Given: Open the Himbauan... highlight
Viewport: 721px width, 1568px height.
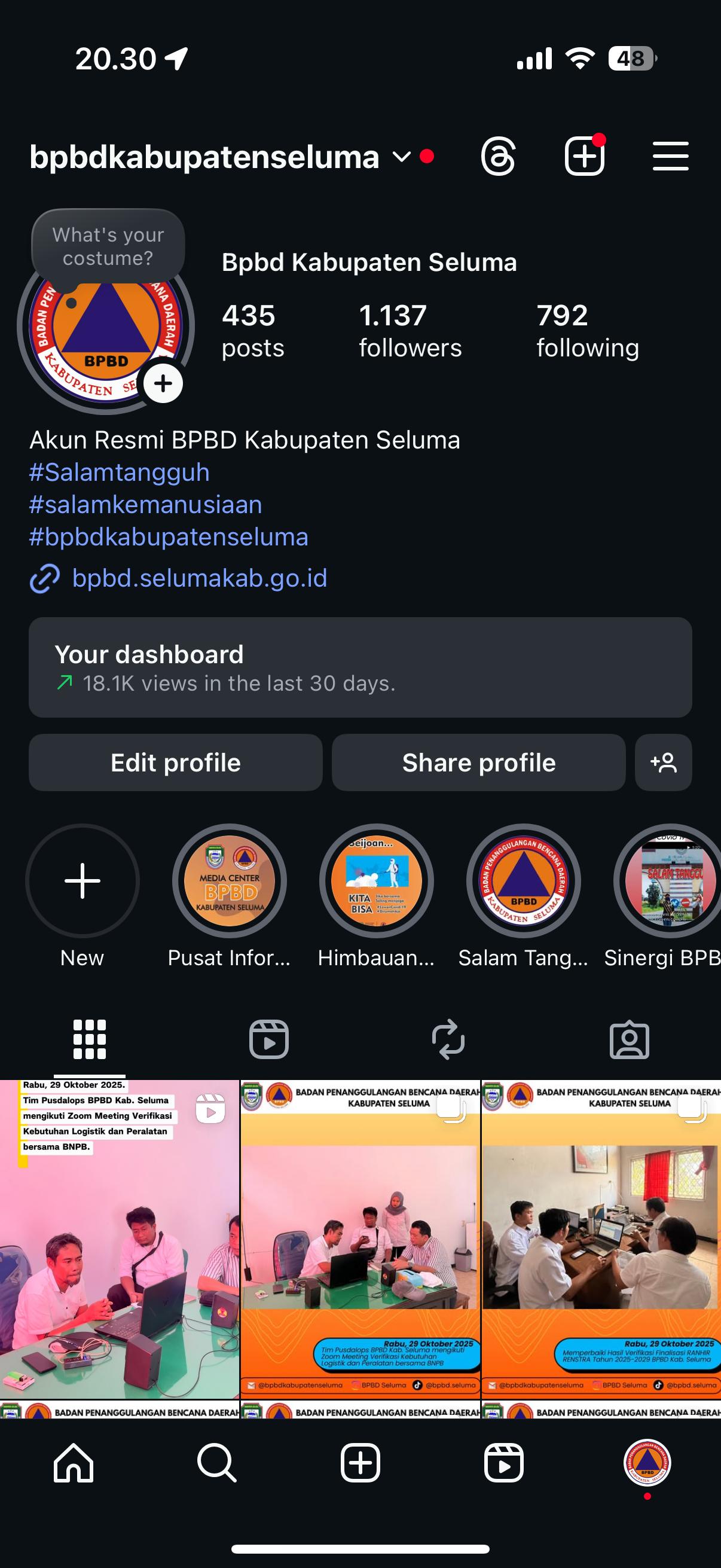Looking at the screenshot, I should [x=376, y=881].
